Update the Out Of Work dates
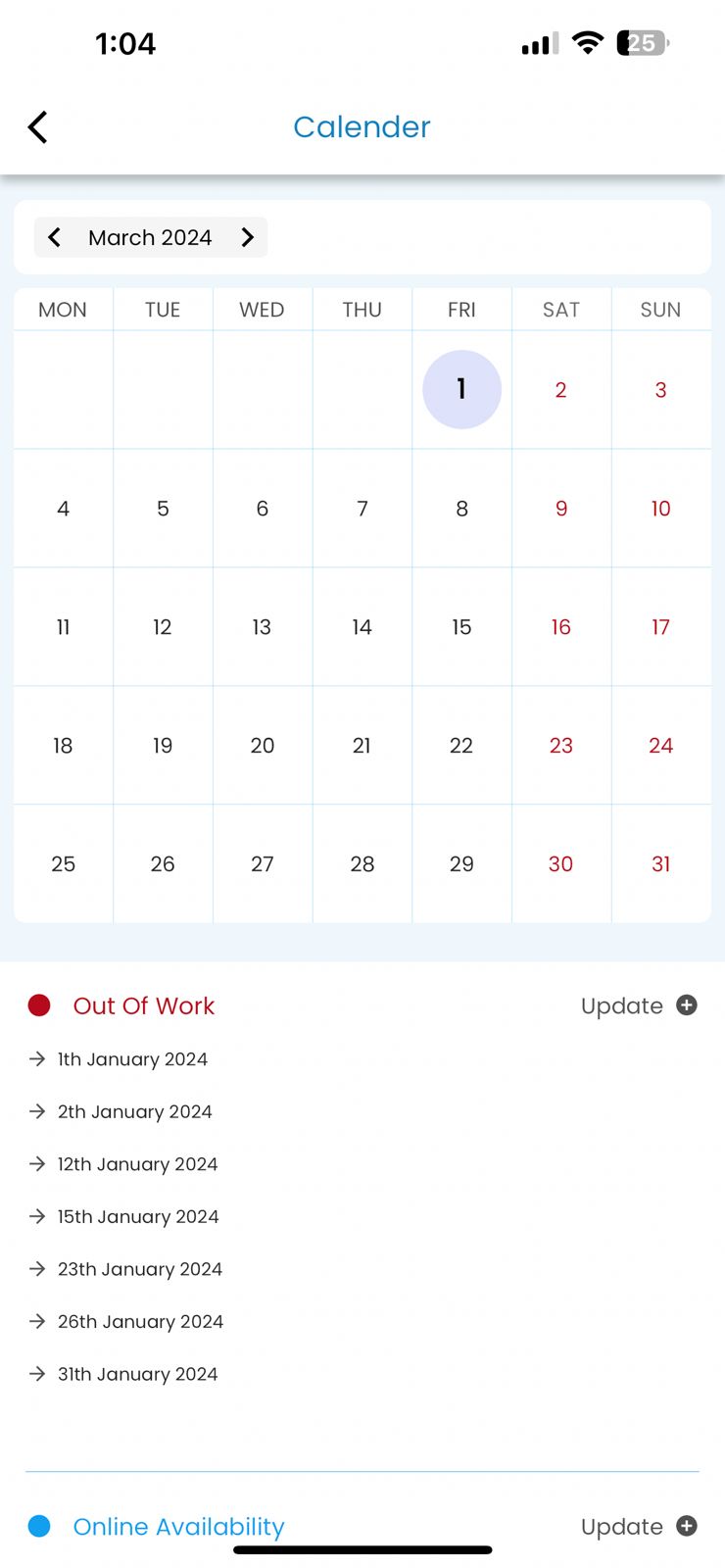This screenshot has width=725, height=1568. (x=638, y=1005)
